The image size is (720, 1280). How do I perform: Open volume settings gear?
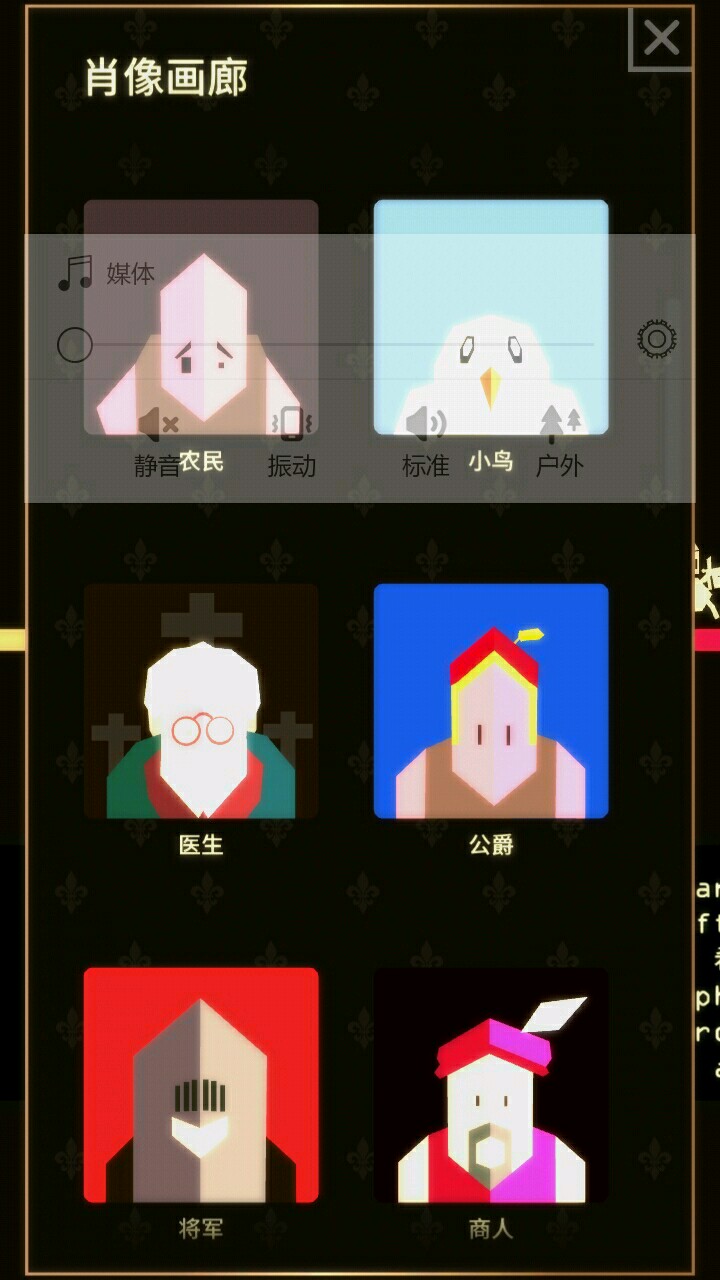pyautogui.click(x=657, y=341)
